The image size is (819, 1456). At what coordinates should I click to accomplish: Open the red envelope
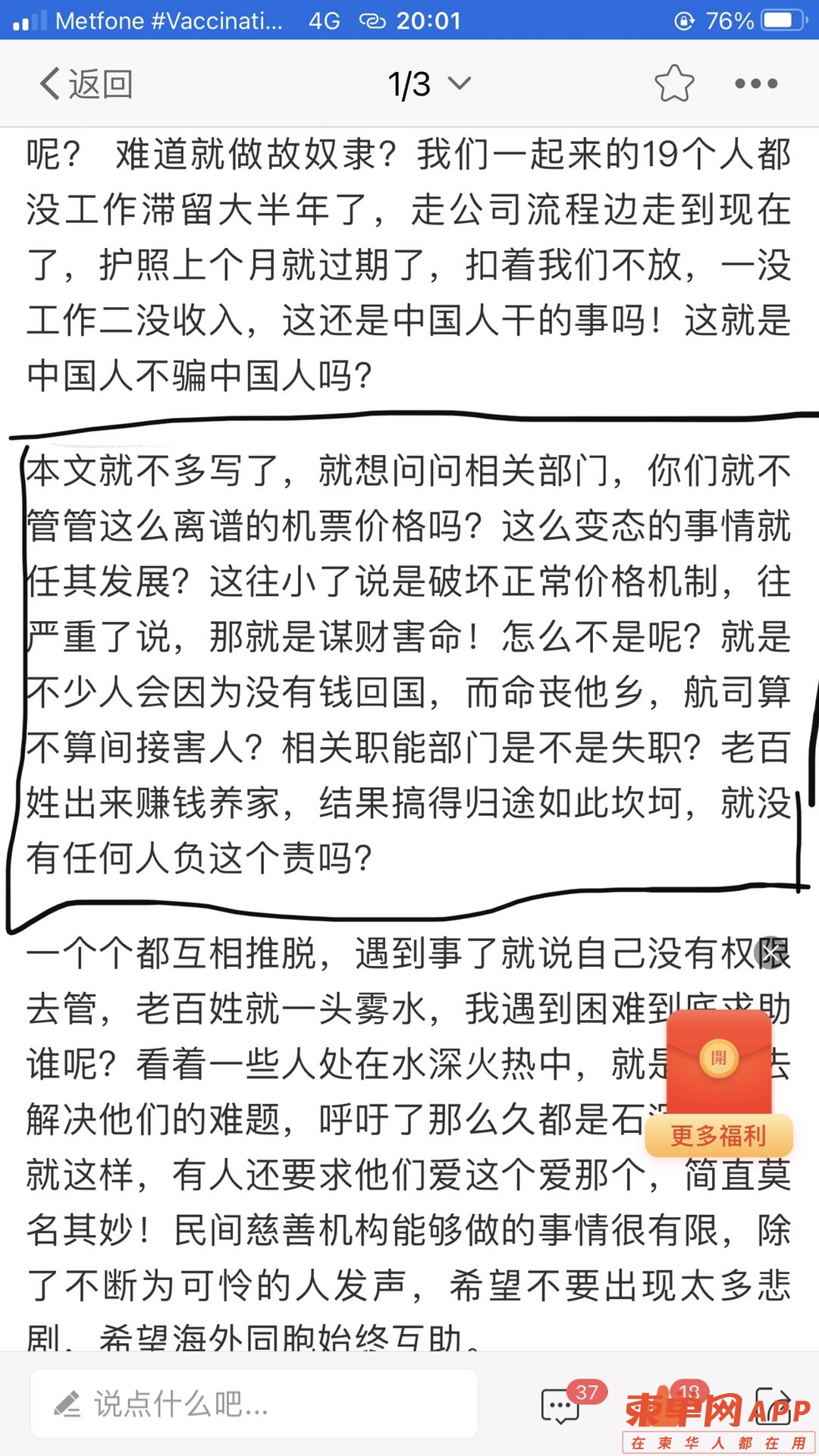pos(718,1059)
